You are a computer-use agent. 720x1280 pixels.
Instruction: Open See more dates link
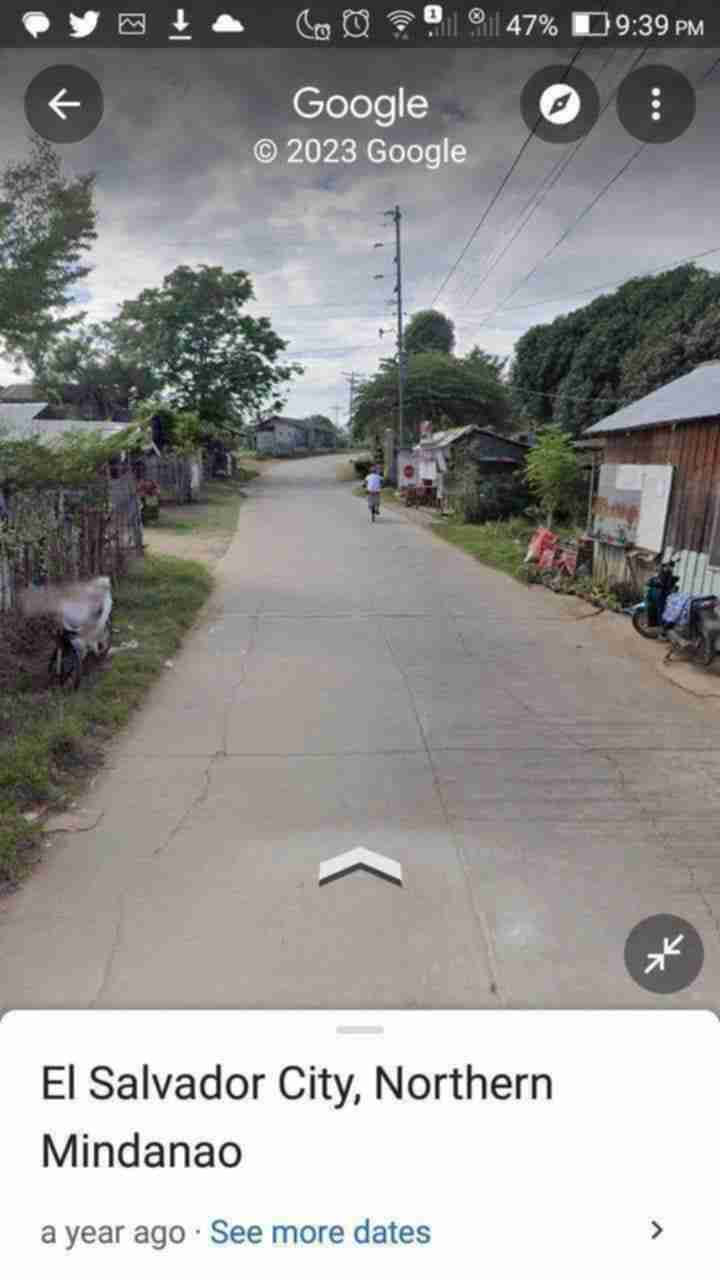coord(320,1232)
